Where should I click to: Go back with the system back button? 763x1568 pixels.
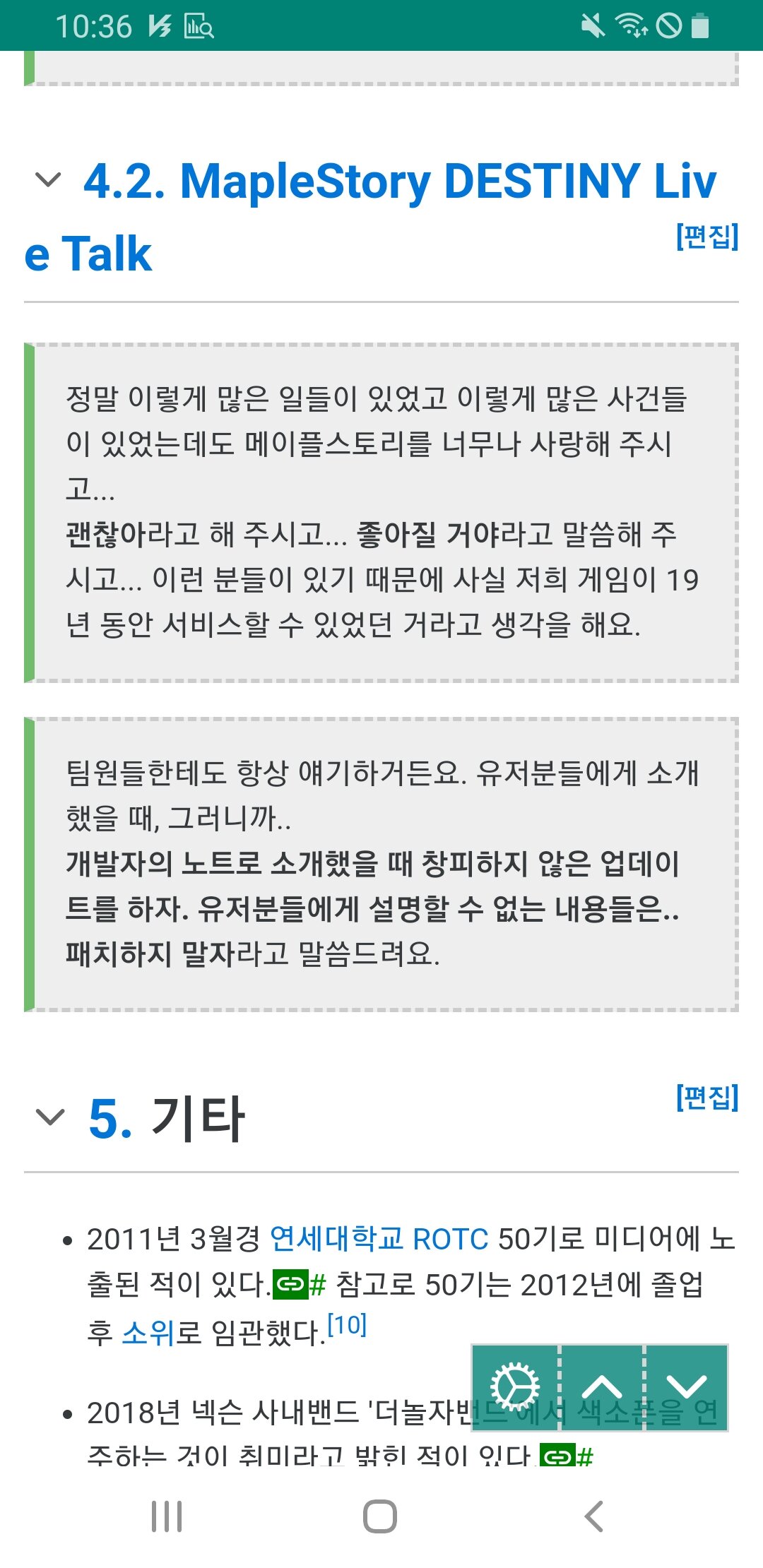(593, 1516)
